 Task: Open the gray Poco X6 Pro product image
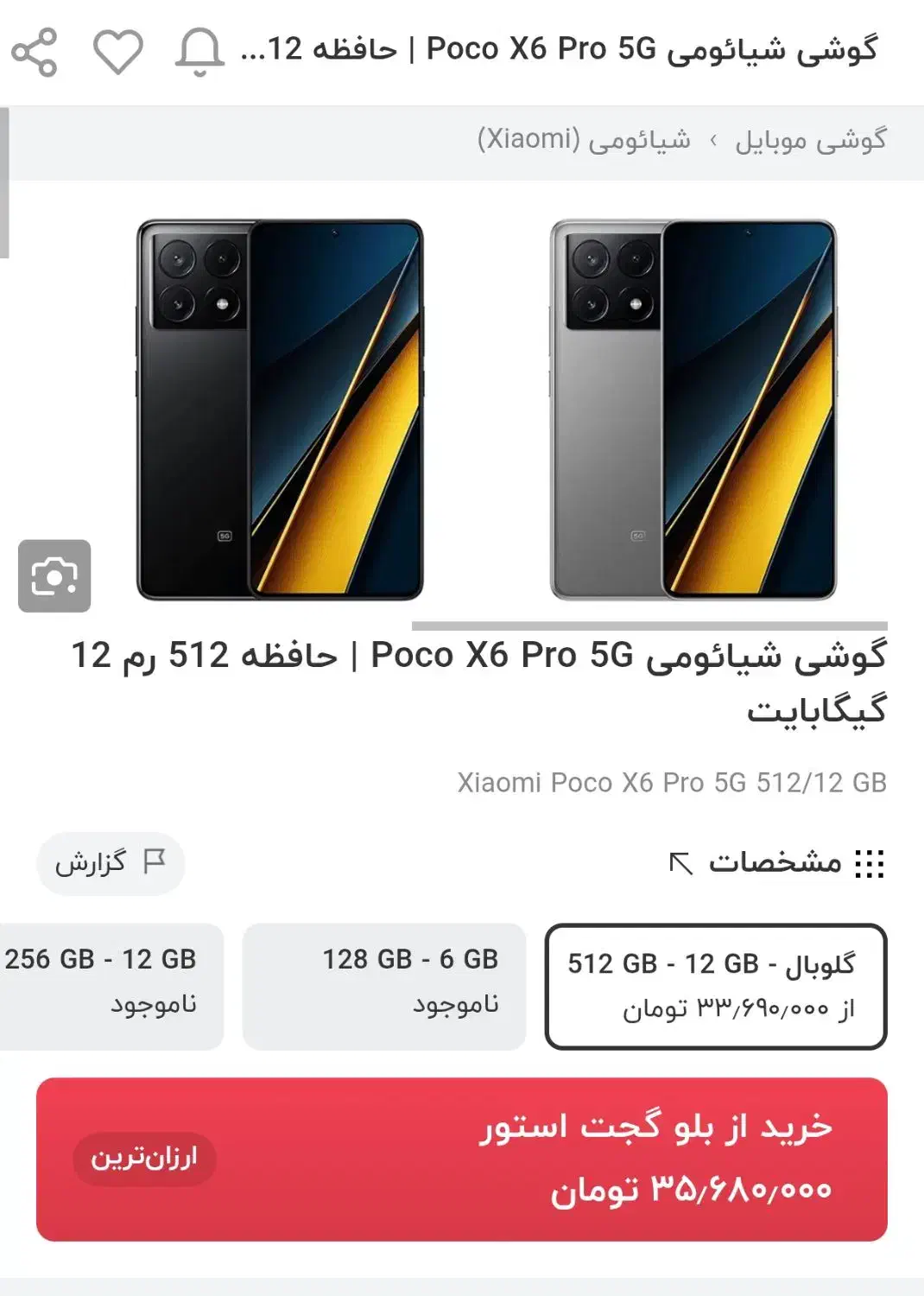coord(693,410)
